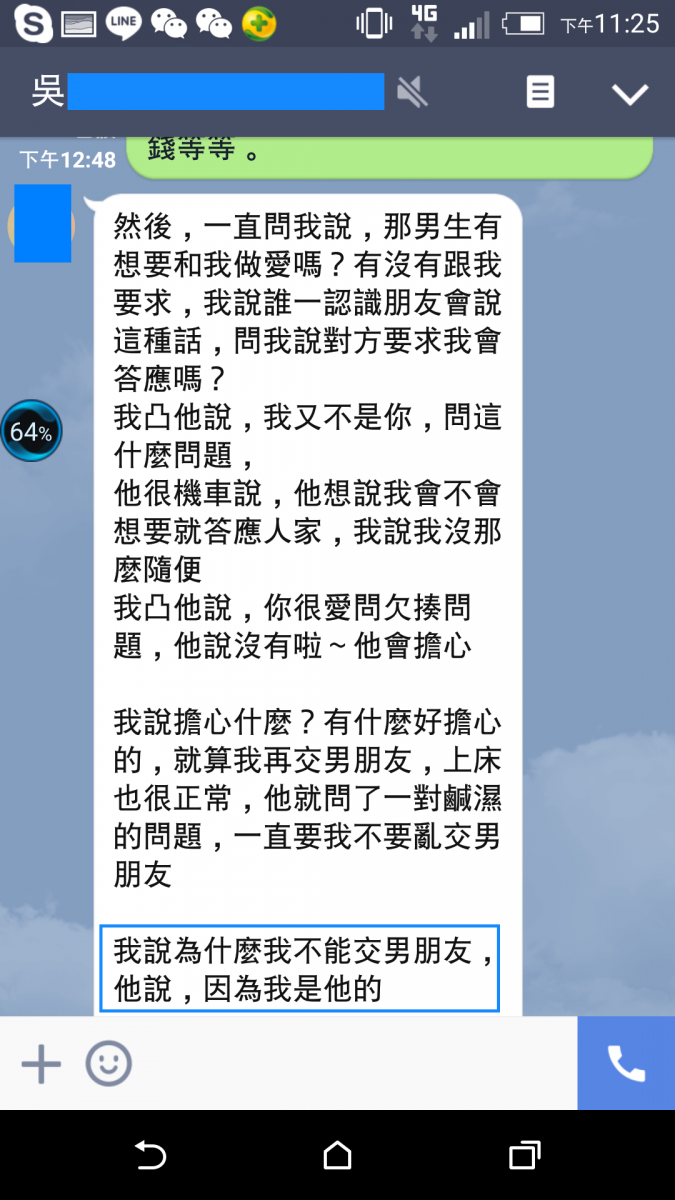Open the sender's profile picture

coord(42,223)
